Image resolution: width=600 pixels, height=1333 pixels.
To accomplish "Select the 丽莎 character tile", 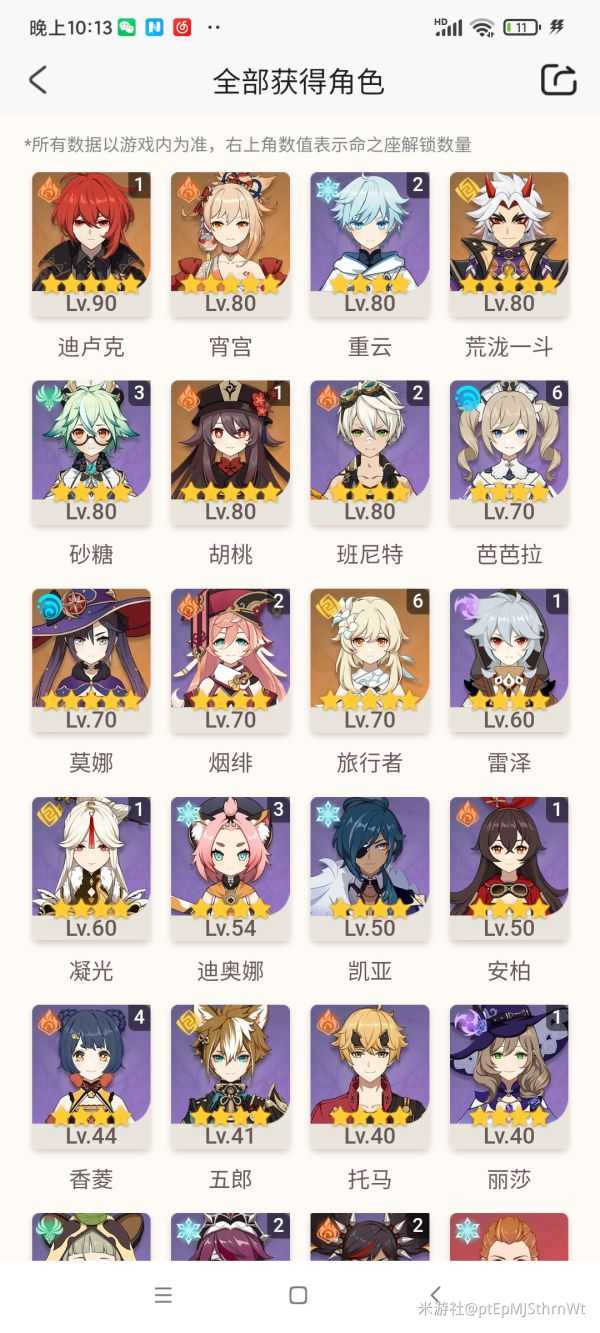I will click(509, 1077).
